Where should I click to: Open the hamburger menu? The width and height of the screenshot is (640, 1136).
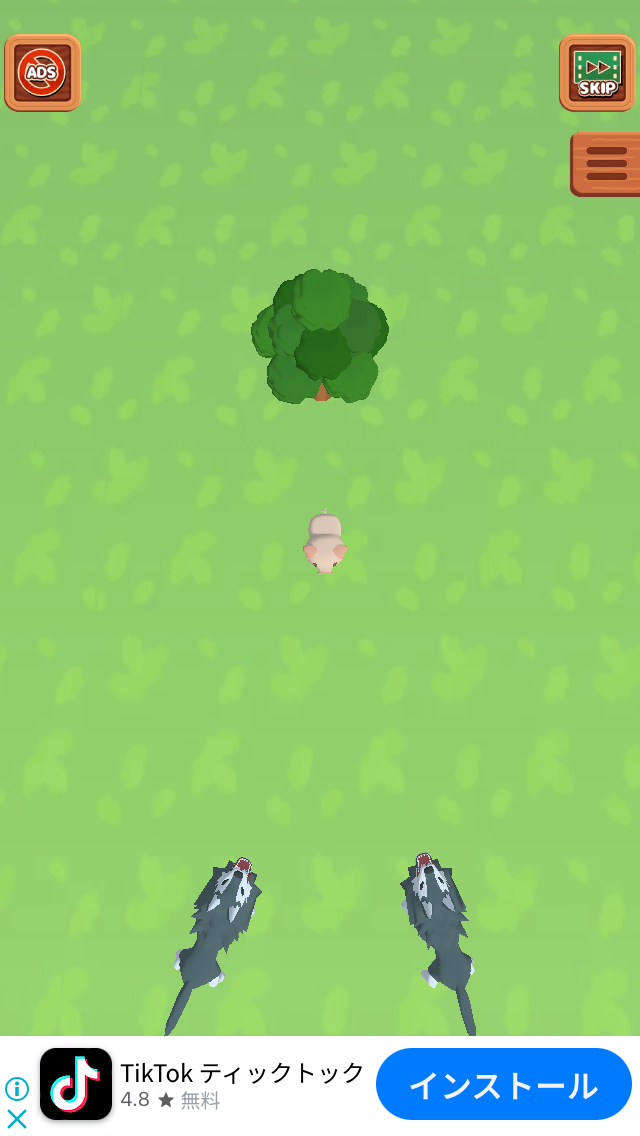(x=605, y=164)
